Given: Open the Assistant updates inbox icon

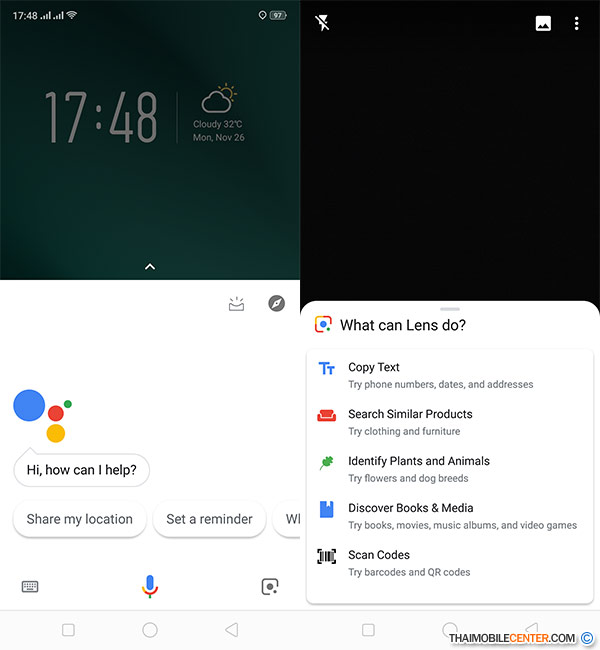Looking at the screenshot, I should (236, 304).
